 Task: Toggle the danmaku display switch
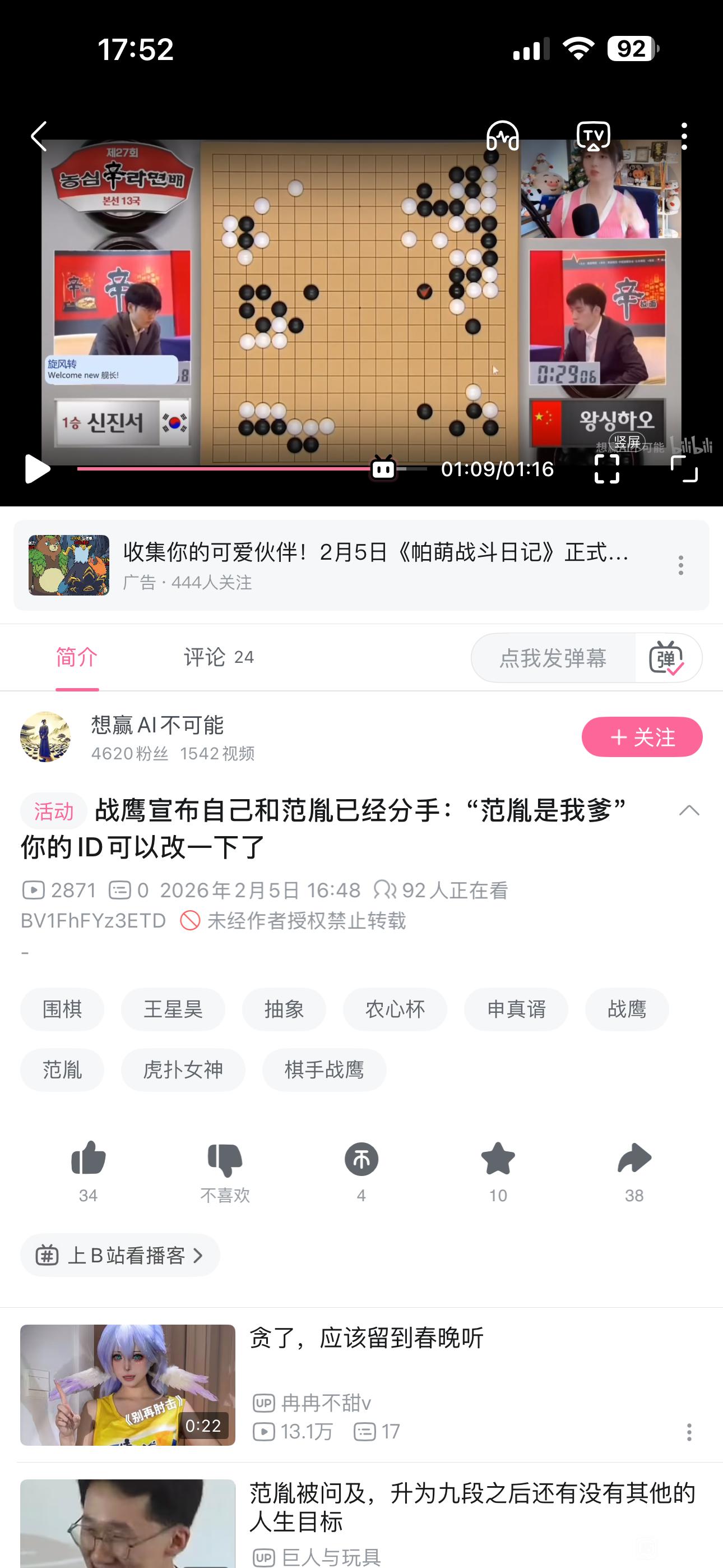pos(667,657)
